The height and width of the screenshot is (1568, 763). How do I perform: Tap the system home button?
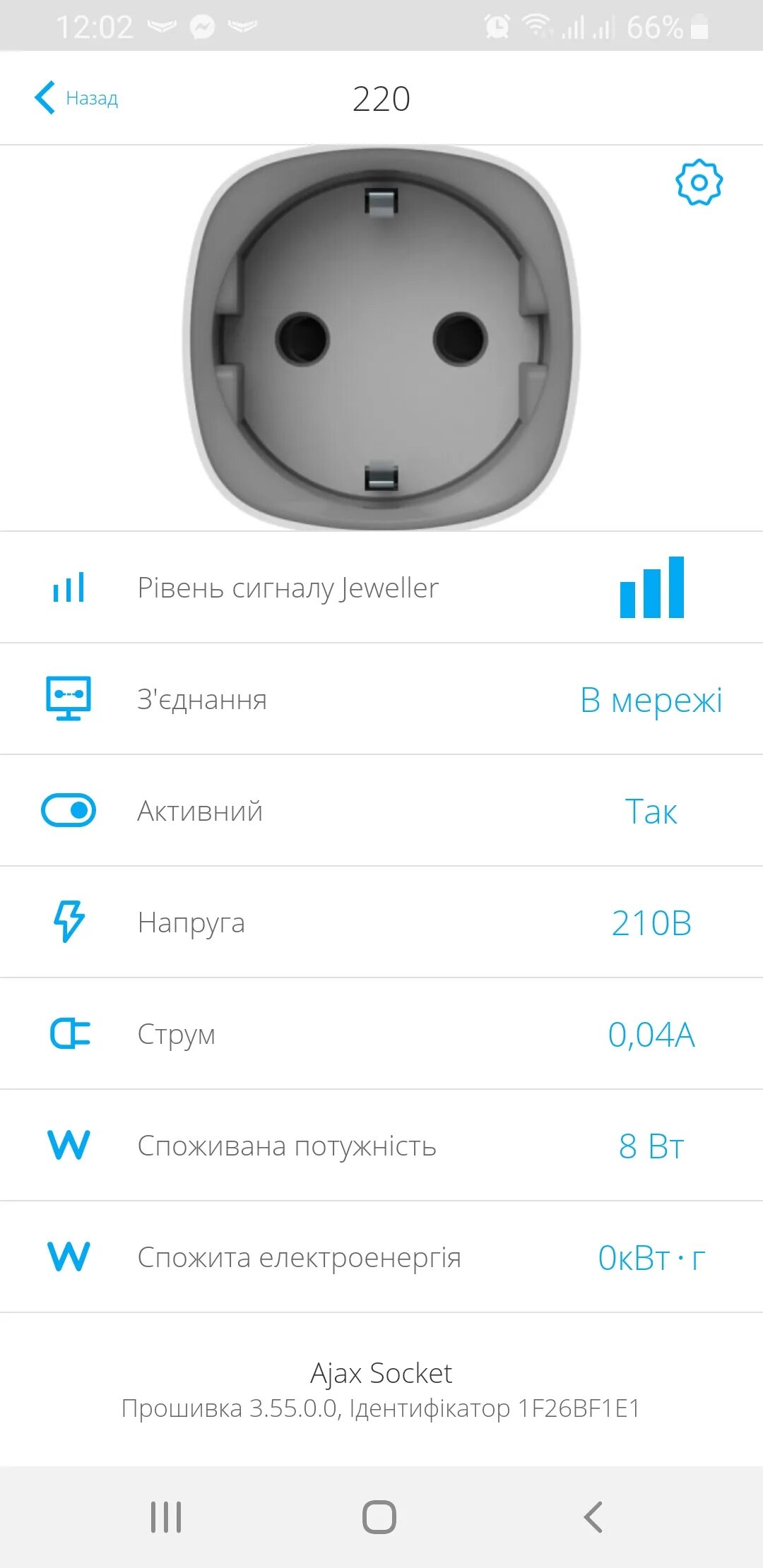tap(379, 1516)
